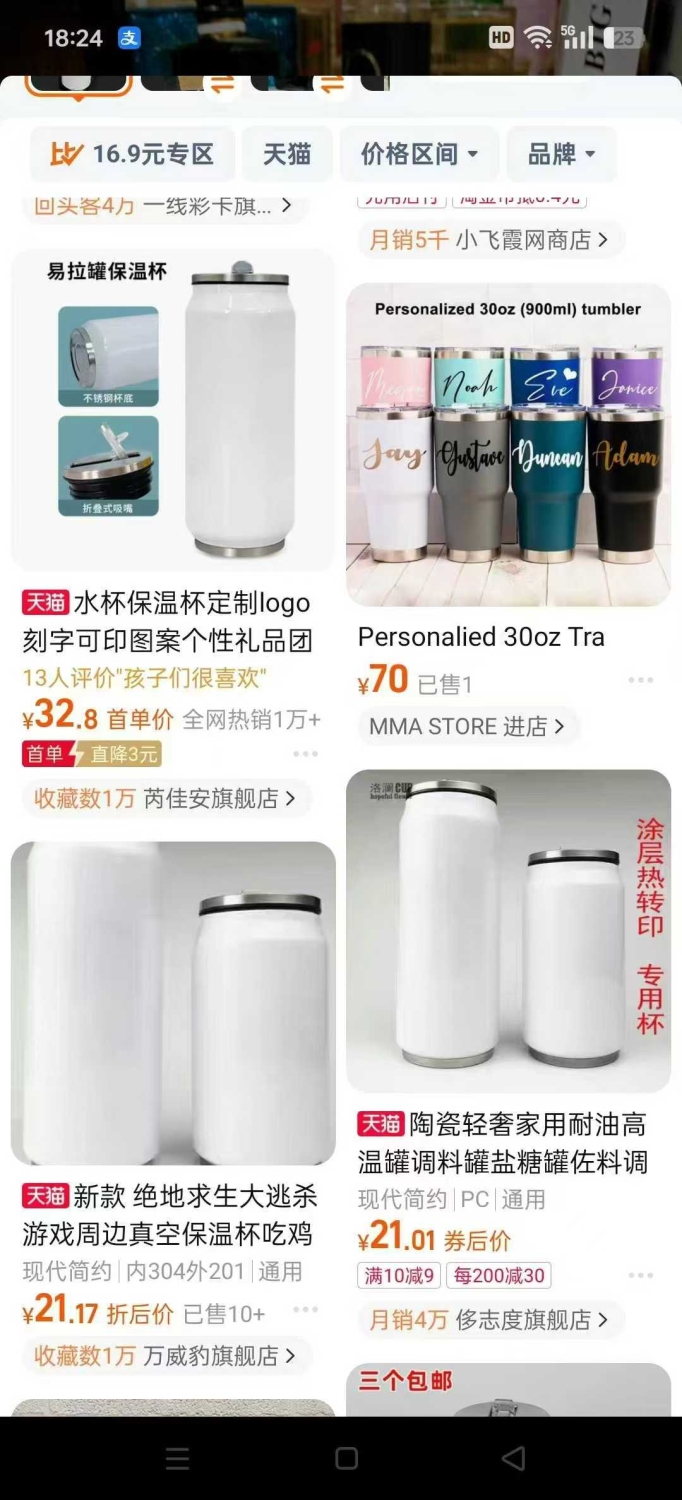The width and height of the screenshot is (682, 1500).
Task: Open the 三个包邮 product card
Action: click(x=508, y=1390)
